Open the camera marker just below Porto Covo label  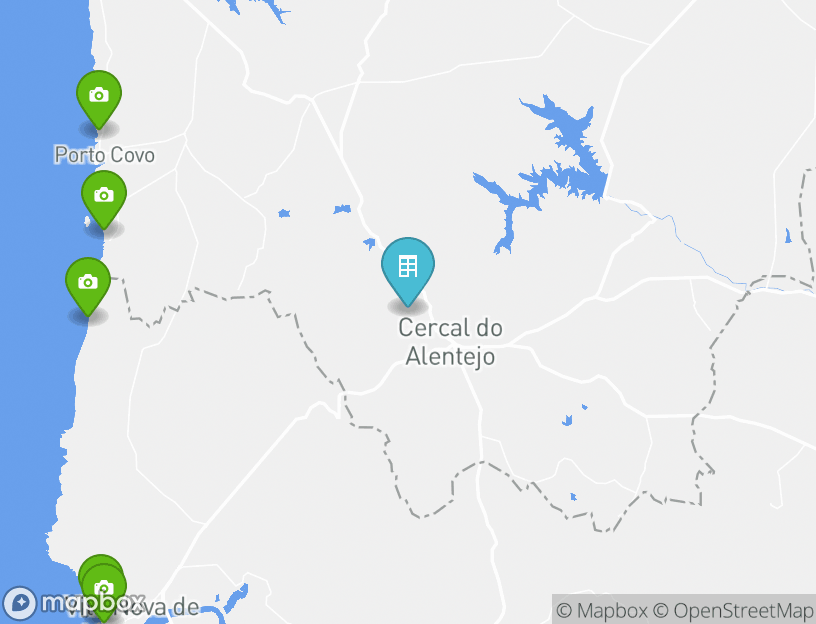pyautogui.click(x=104, y=195)
